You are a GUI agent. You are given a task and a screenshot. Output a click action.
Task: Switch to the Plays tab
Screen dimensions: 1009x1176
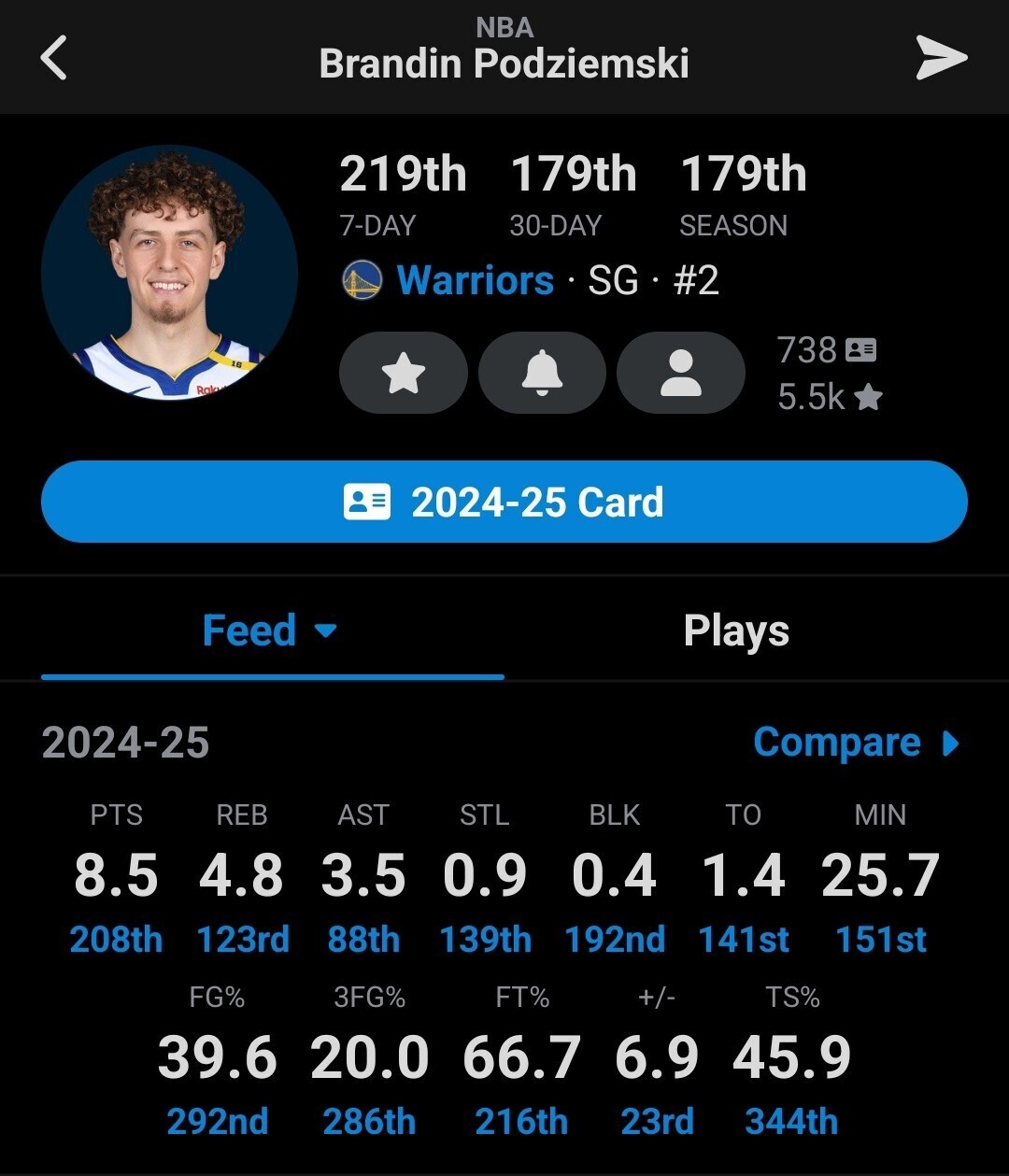(x=736, y=631)
